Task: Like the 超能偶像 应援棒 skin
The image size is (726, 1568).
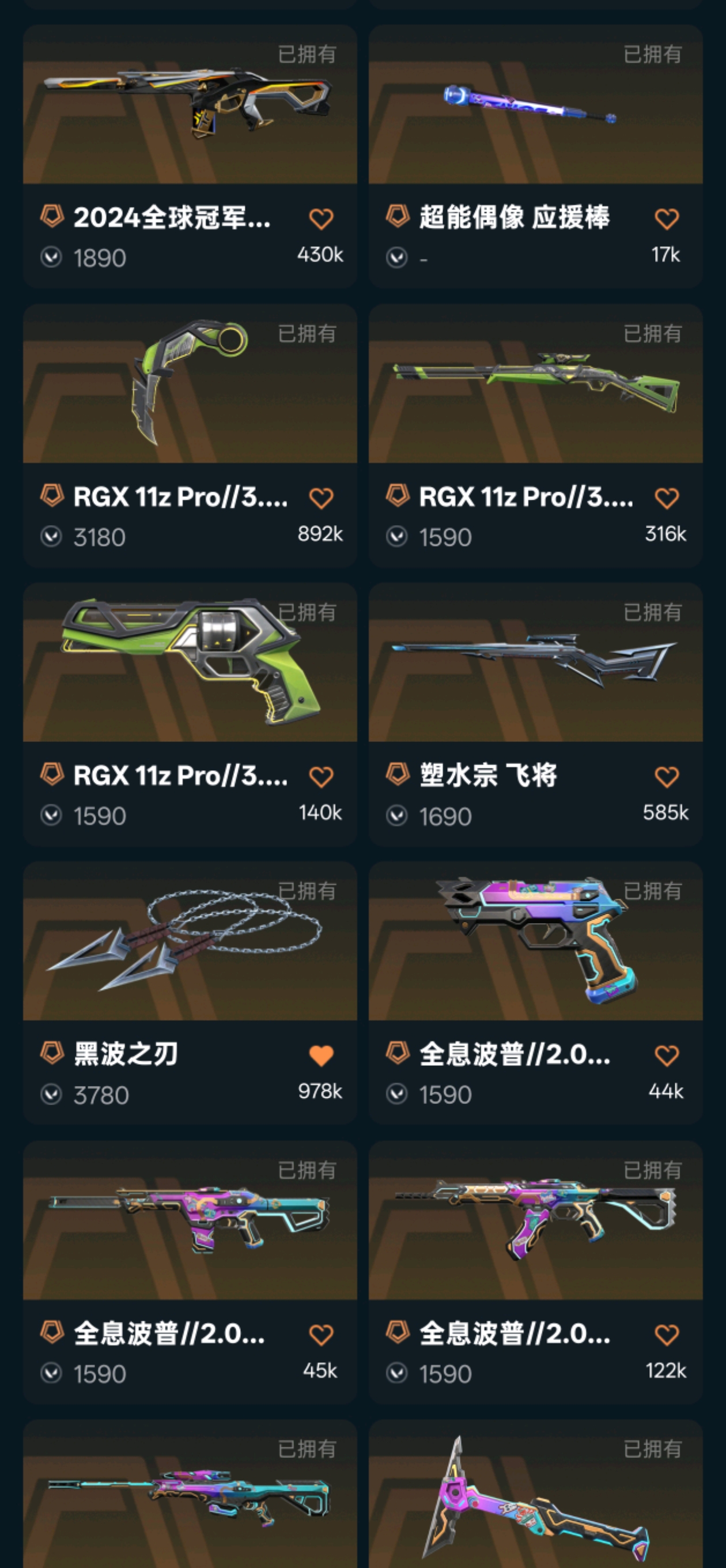Action: pyautogui.click(x=666, y=219)
